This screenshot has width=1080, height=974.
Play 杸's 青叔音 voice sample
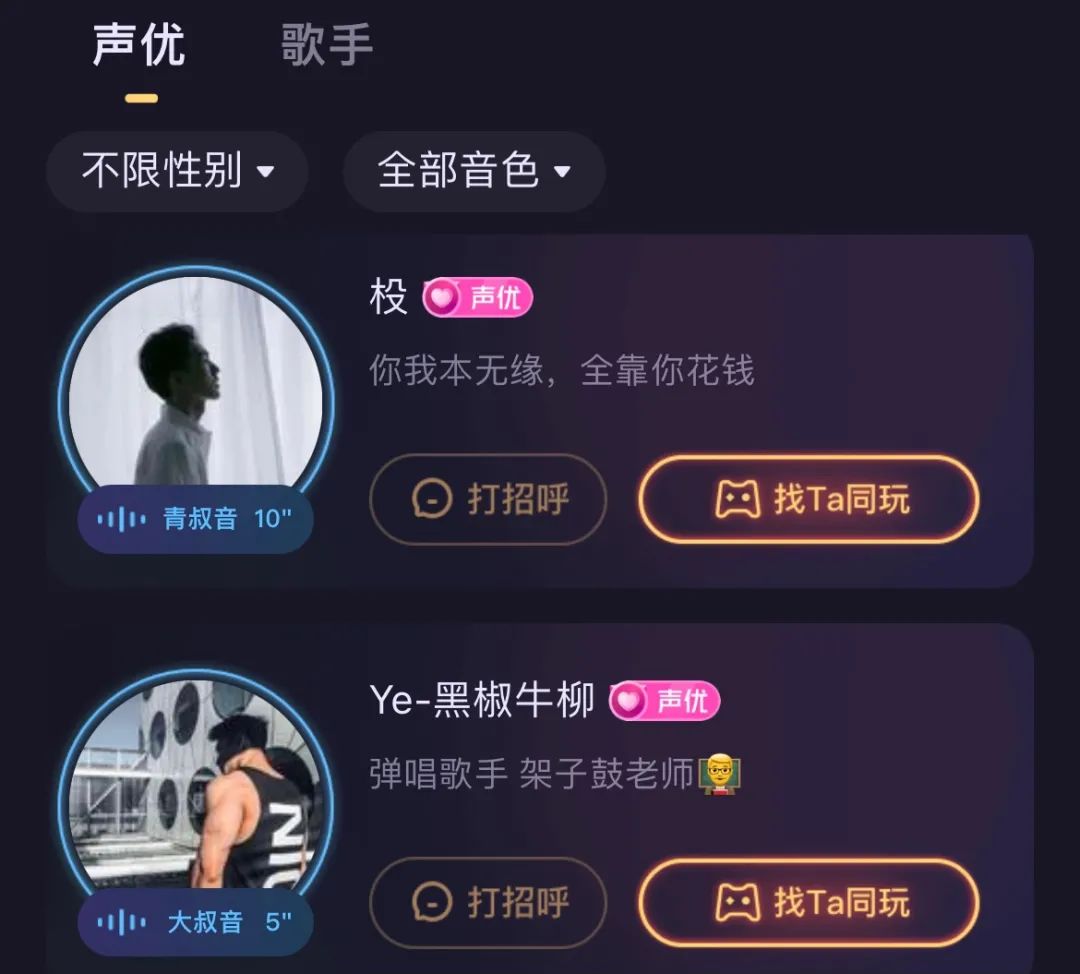click(196, 519)
